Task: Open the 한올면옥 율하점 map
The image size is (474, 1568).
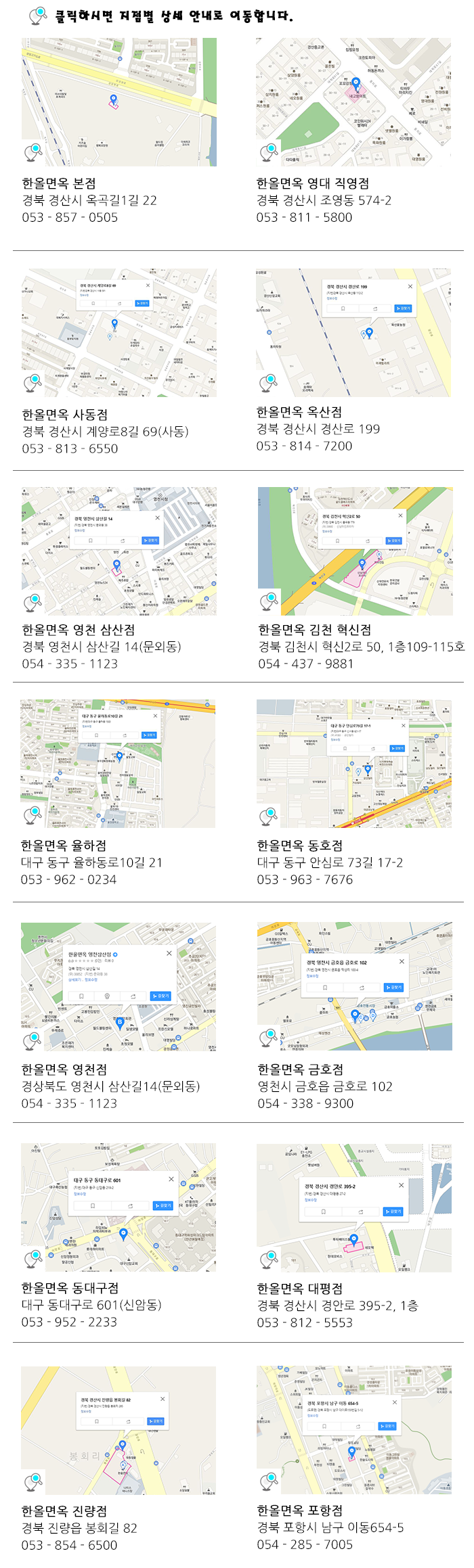Action: coord(118,763)
